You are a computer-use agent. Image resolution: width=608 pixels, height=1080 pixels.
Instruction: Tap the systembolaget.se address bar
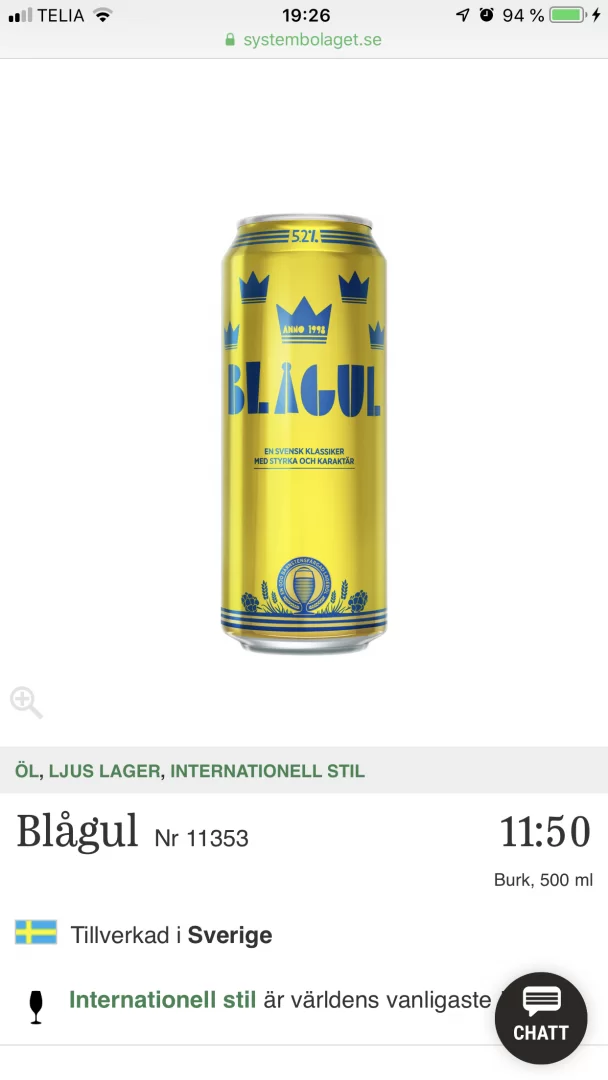pyautogui.click(x=304, y=40)
